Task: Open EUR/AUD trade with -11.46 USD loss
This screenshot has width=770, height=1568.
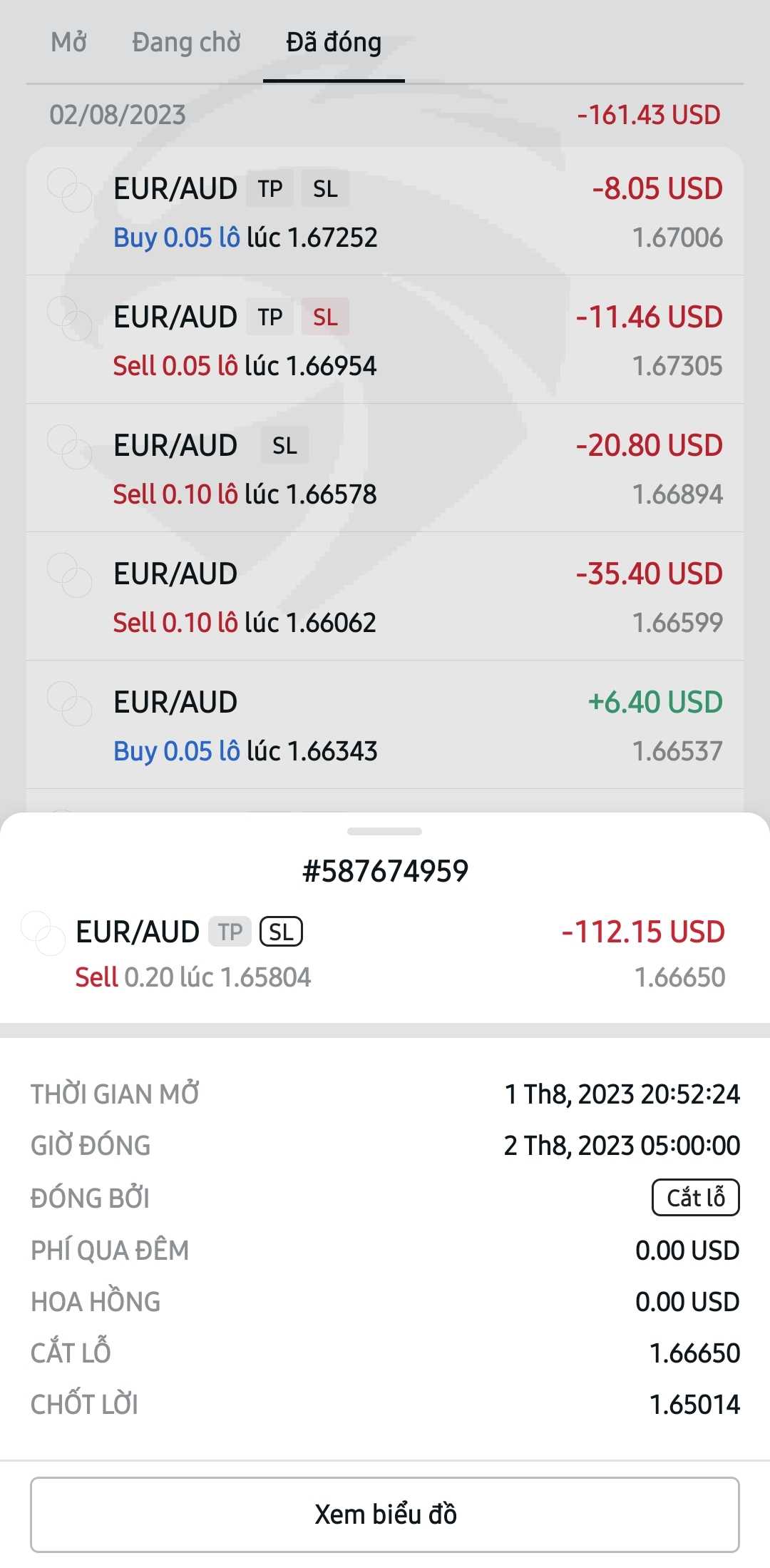Action: pyautogui.click(x=385, y=340)
